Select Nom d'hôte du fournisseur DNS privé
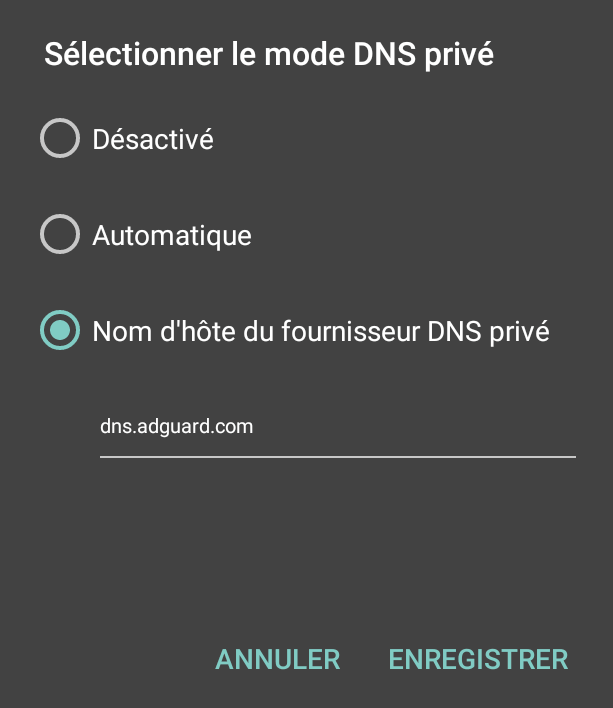The width and height of the screenshot is (613, 708). click(60, 331)
